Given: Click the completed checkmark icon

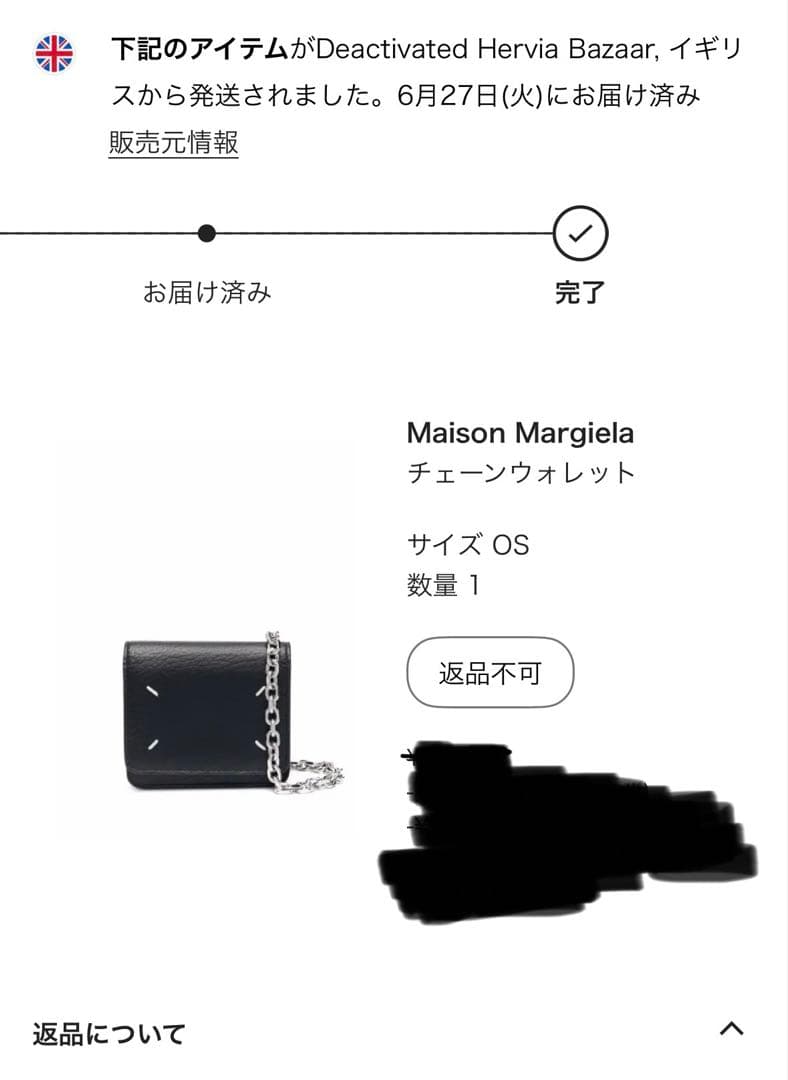Looking at the screenshot, I should [x=578, y=234].
